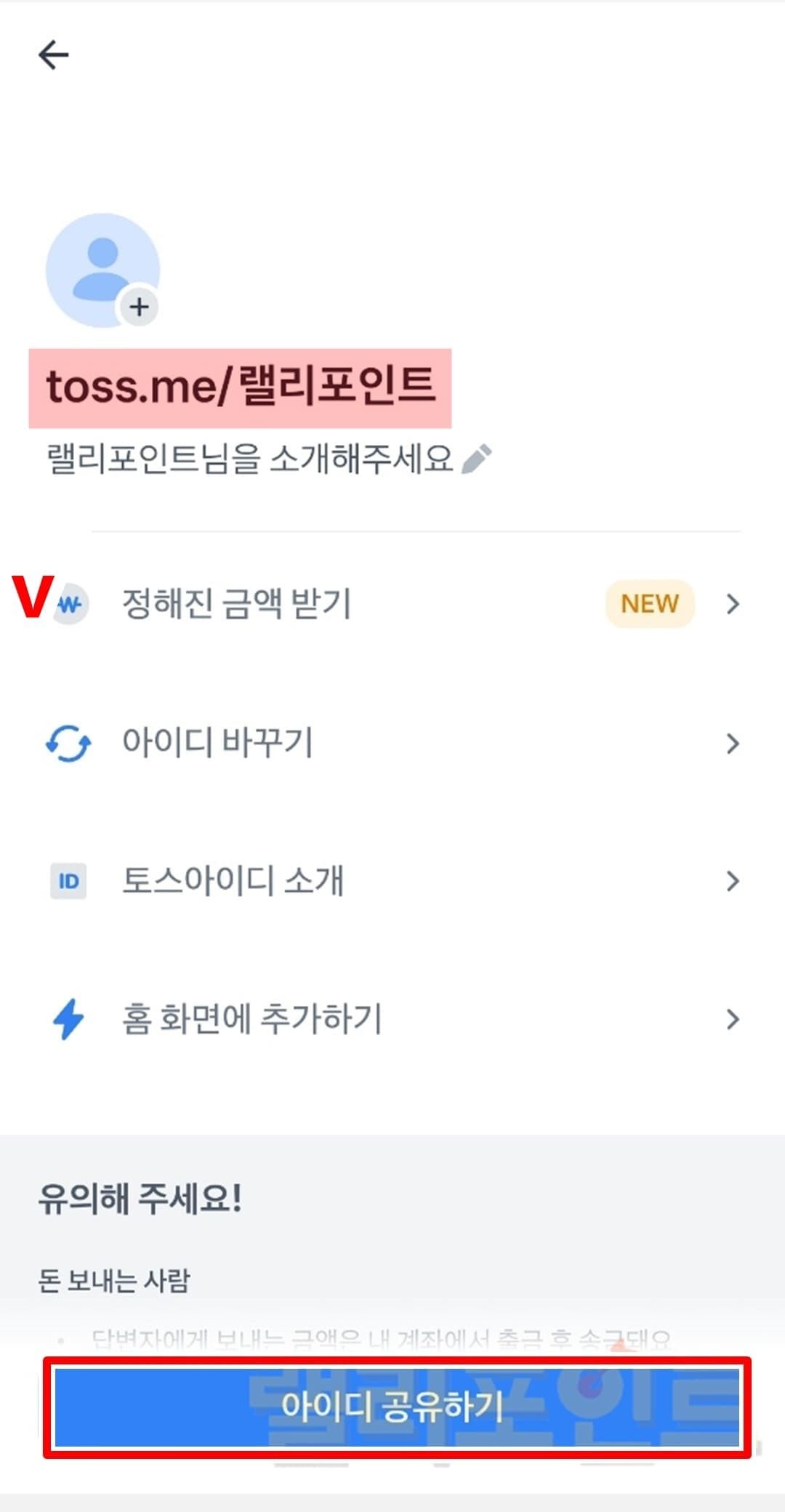Open 아이디 바꾸기 row
Image resolution: width=785 pixels, height=1512 pixels.
click(x=392, y=743)
